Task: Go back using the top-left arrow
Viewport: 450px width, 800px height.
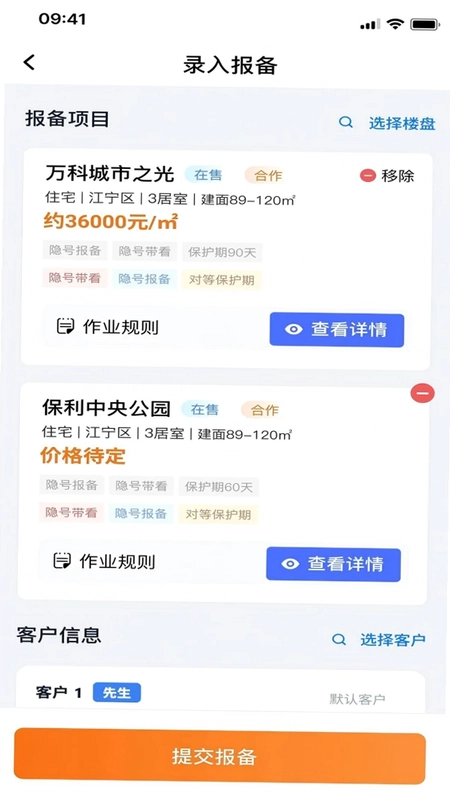Action: [x=30, y=63]
